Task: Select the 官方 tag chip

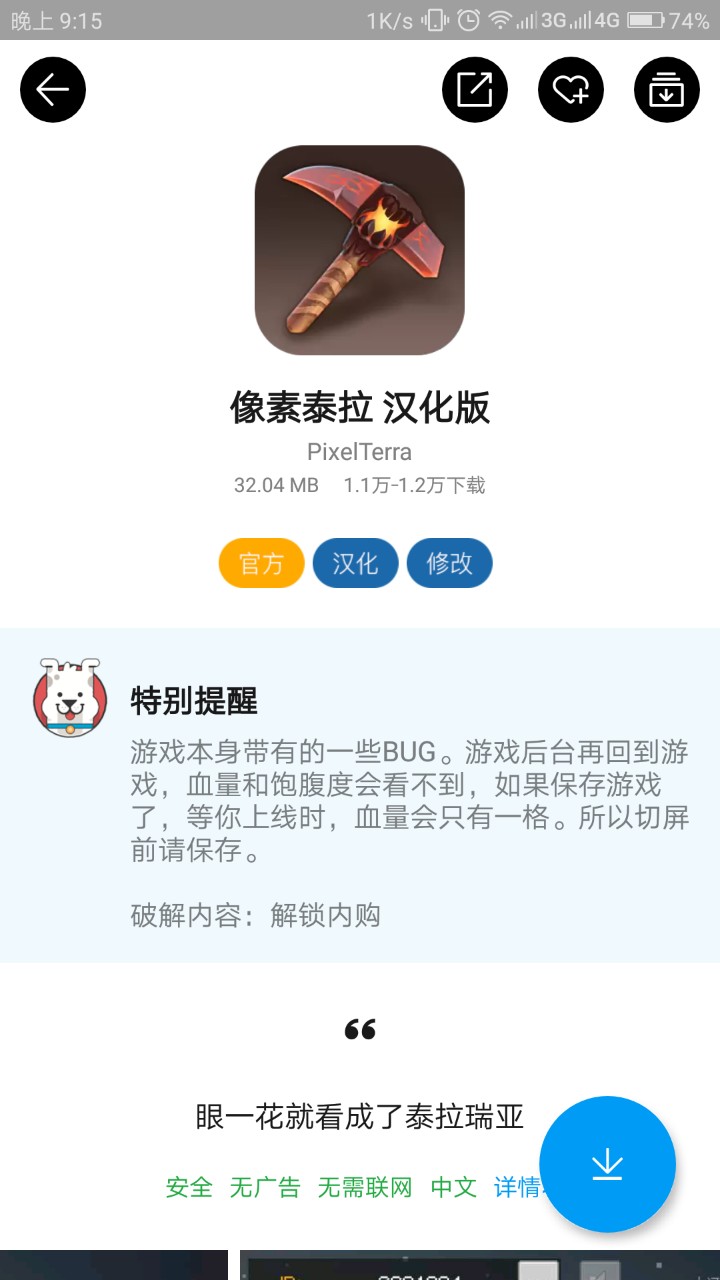Action: (262, 563)
